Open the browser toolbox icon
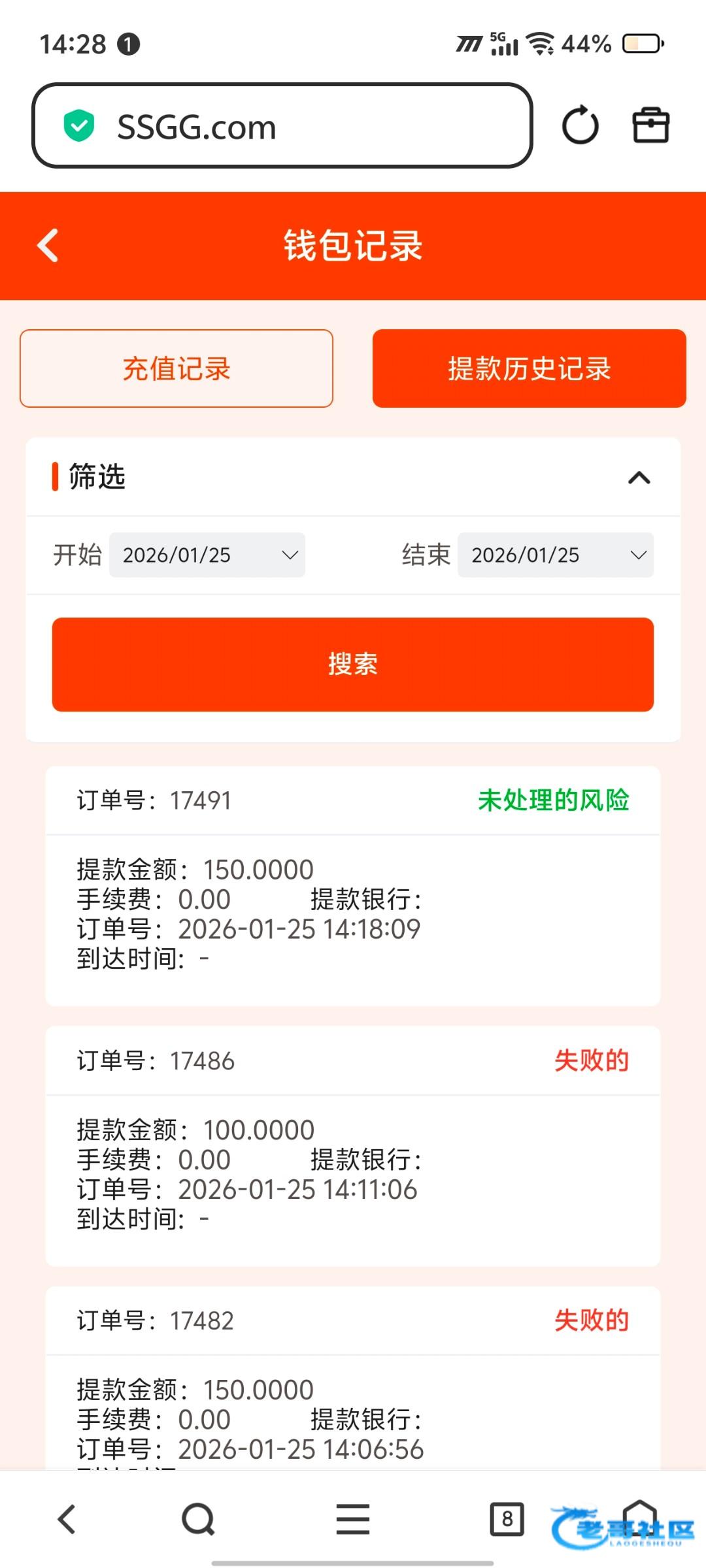This screenshot has width=706, height=1568. [650, 125]
